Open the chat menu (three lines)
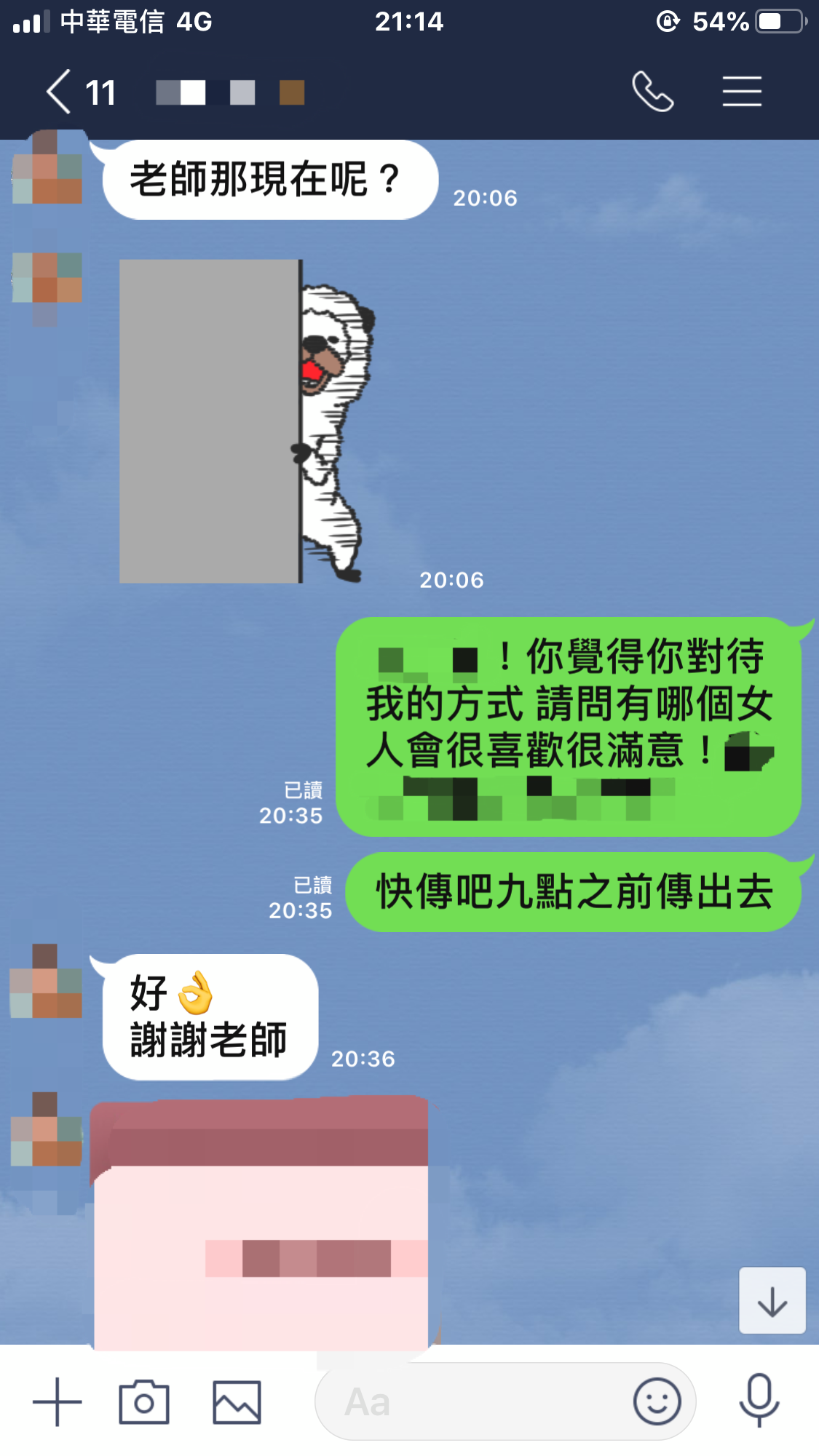Screen dimensions: 819x1456 [x=741, y=92]
